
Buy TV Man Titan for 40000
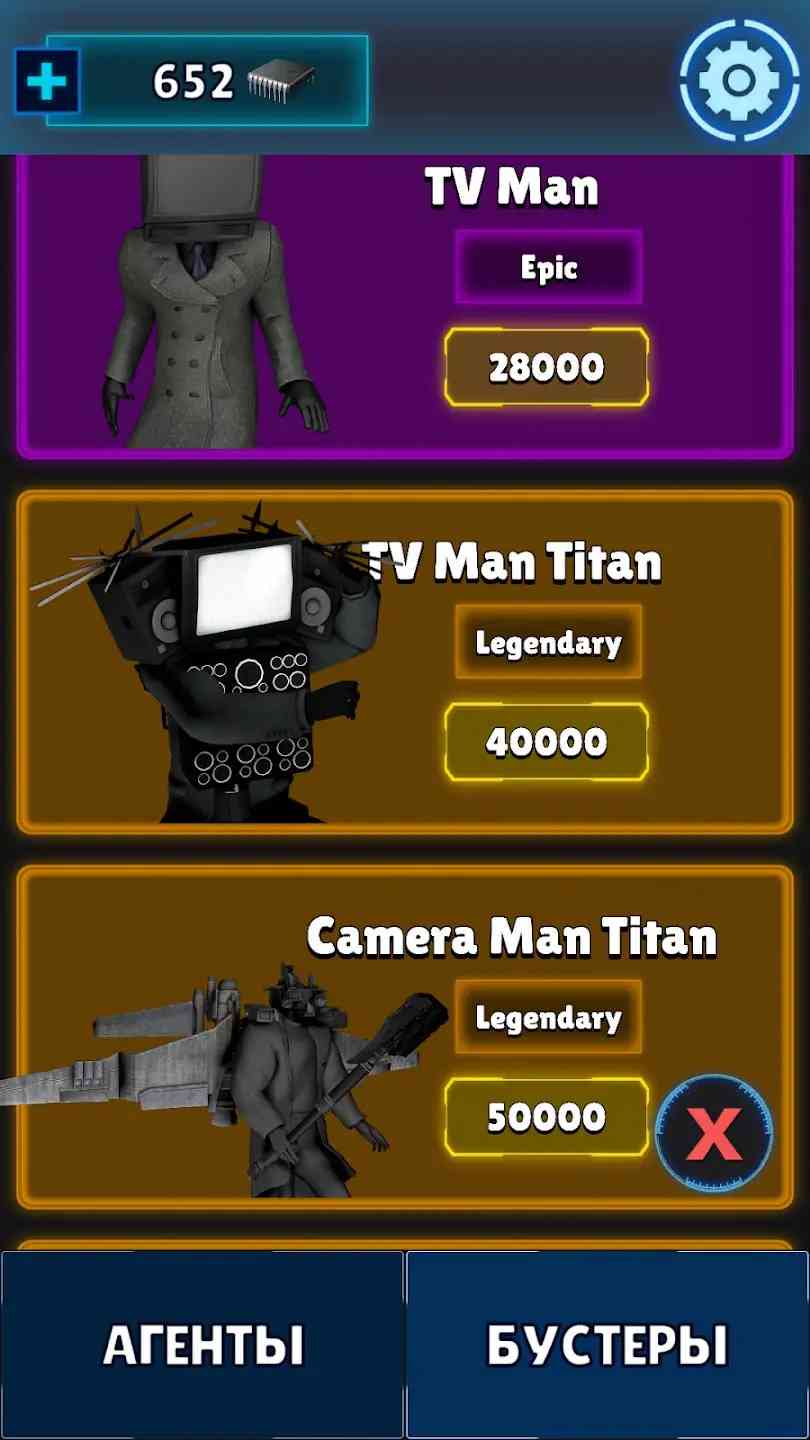546,742
